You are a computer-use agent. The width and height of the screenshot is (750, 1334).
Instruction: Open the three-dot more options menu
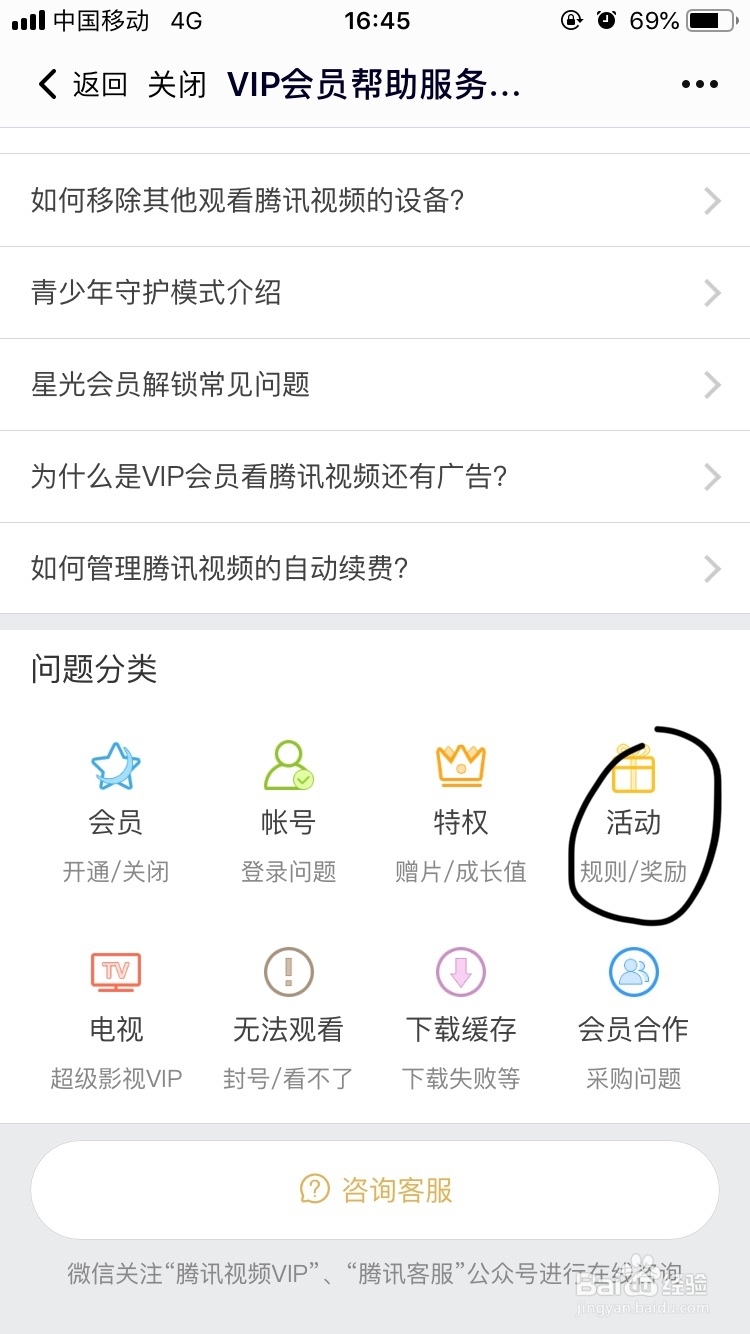[699, 84]
